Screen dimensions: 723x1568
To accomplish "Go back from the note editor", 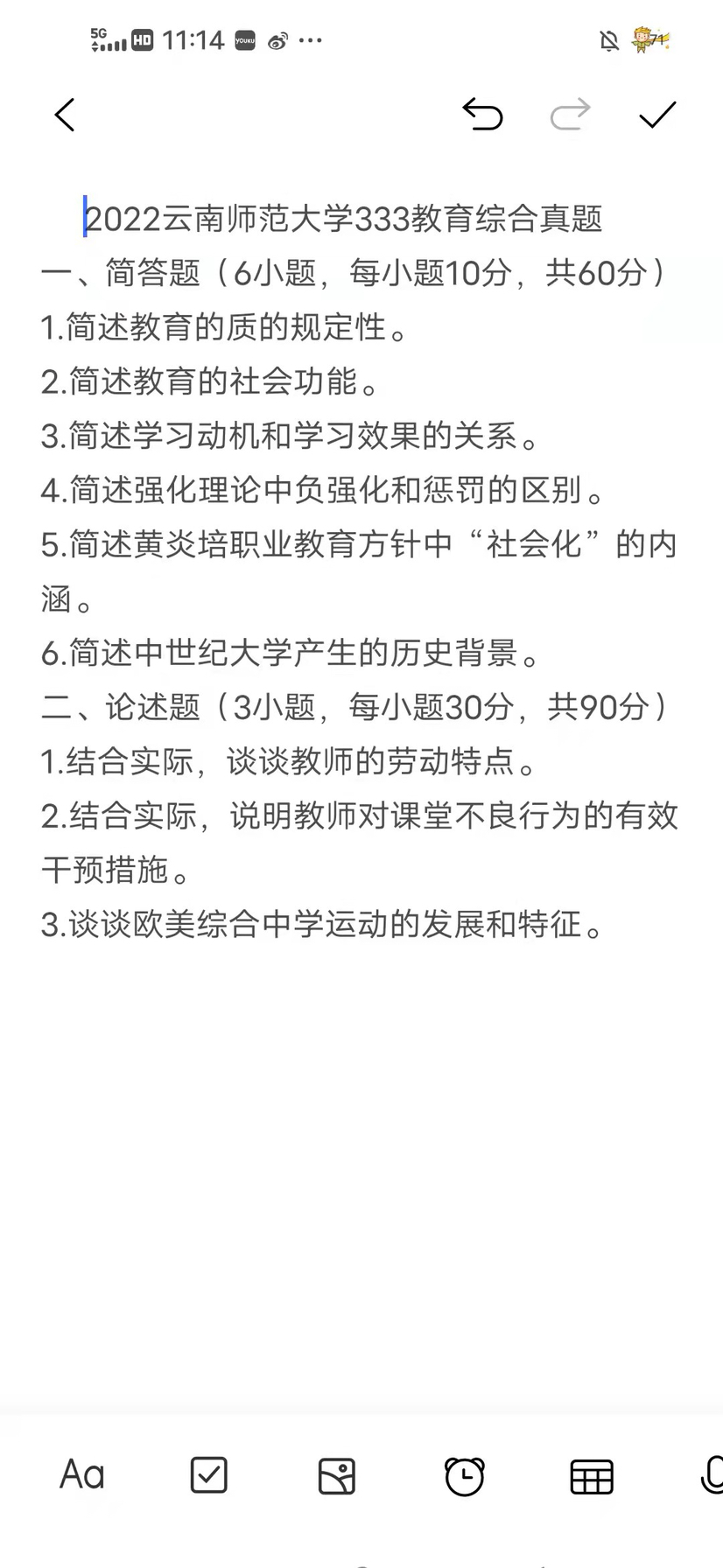I will (x=65, y=115).
